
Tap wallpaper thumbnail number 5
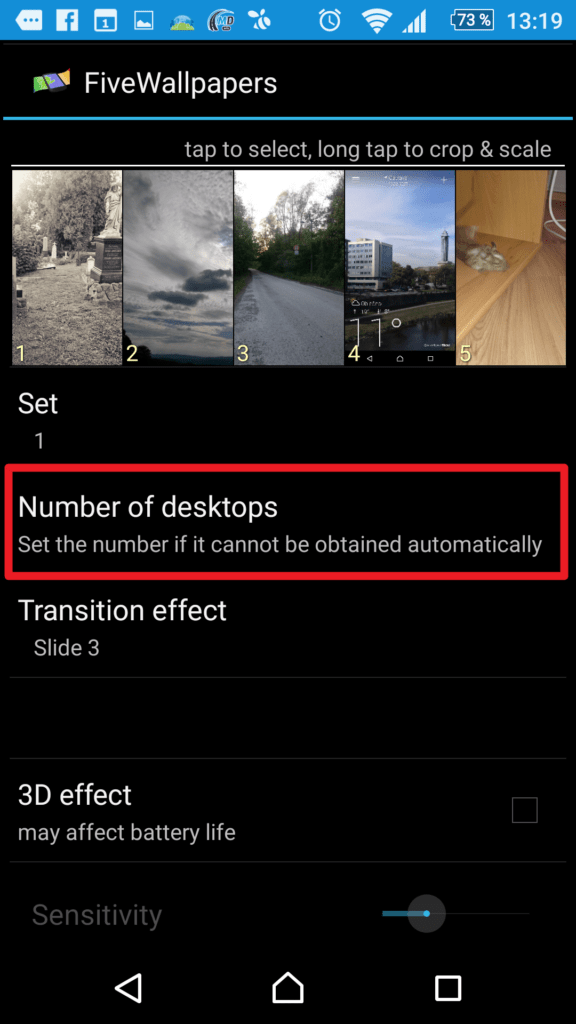(x=511, y=268)
